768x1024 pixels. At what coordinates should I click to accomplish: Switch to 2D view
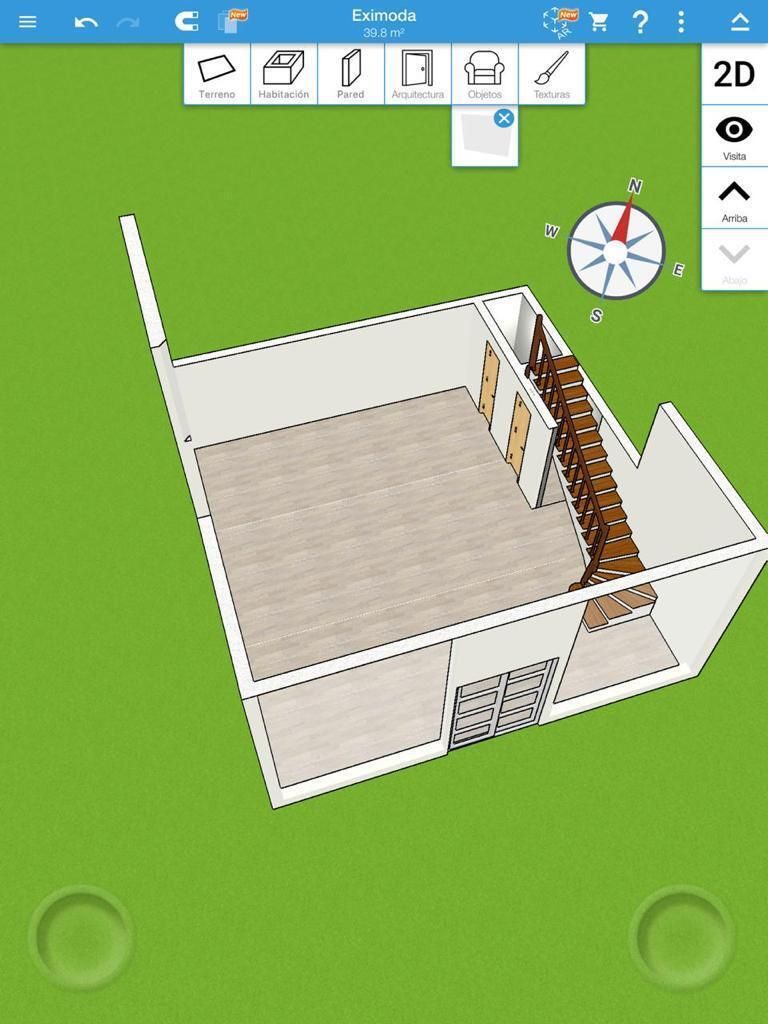coord(734,74)
